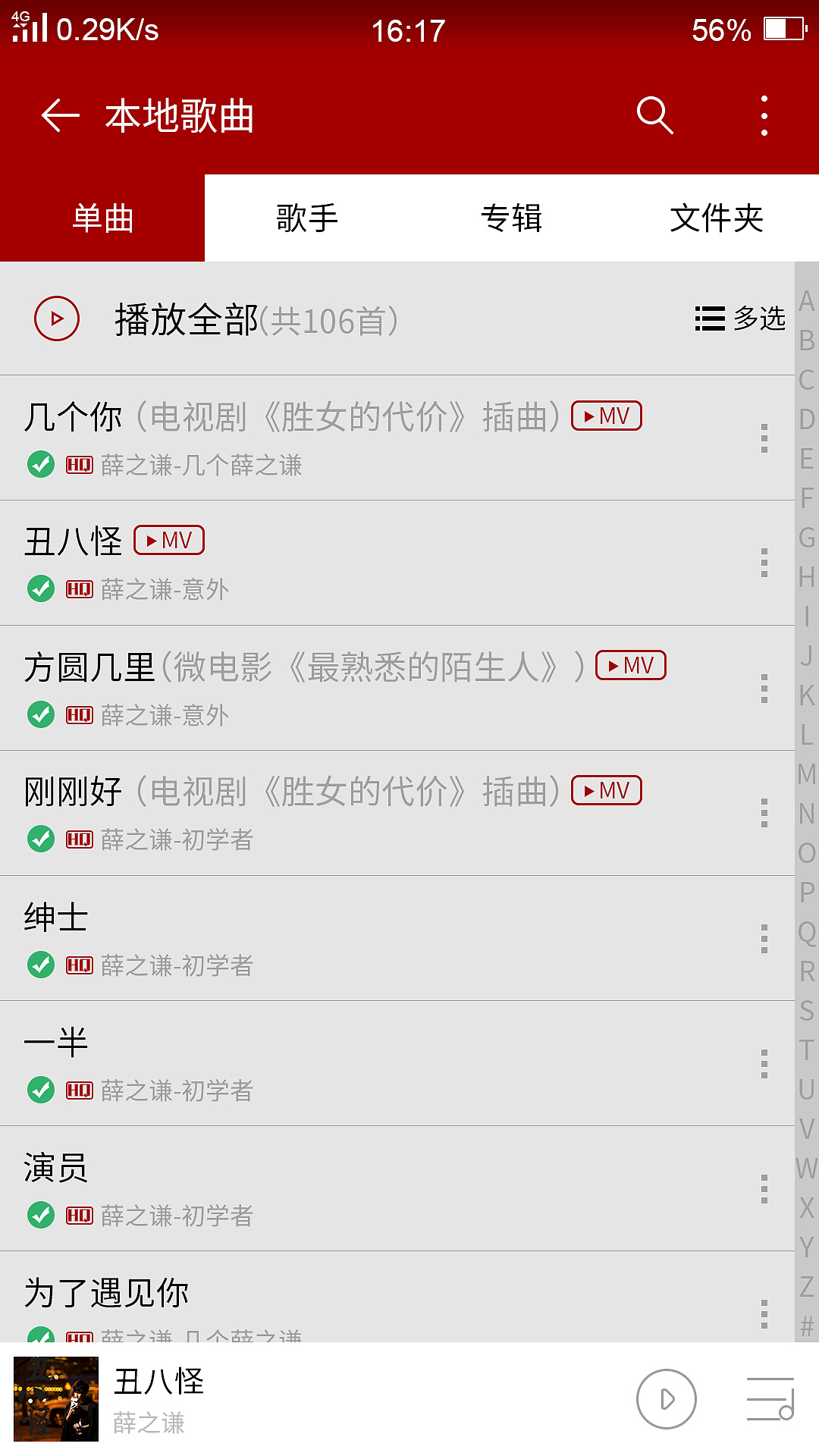Play the MV for 方圆几里
Viewport: 819px width, 1456px height.
630,665
